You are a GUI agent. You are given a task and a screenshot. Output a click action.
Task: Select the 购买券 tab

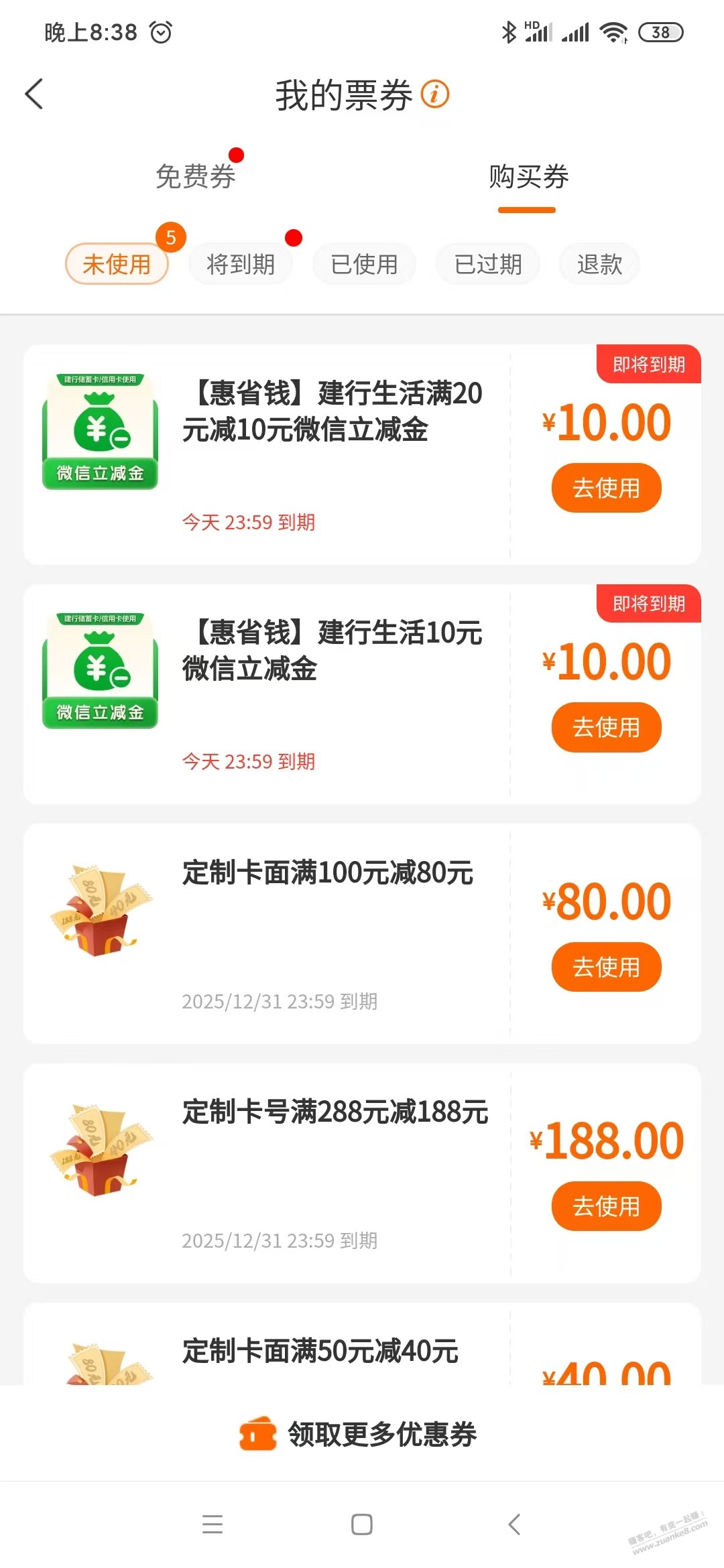[528, 177]
